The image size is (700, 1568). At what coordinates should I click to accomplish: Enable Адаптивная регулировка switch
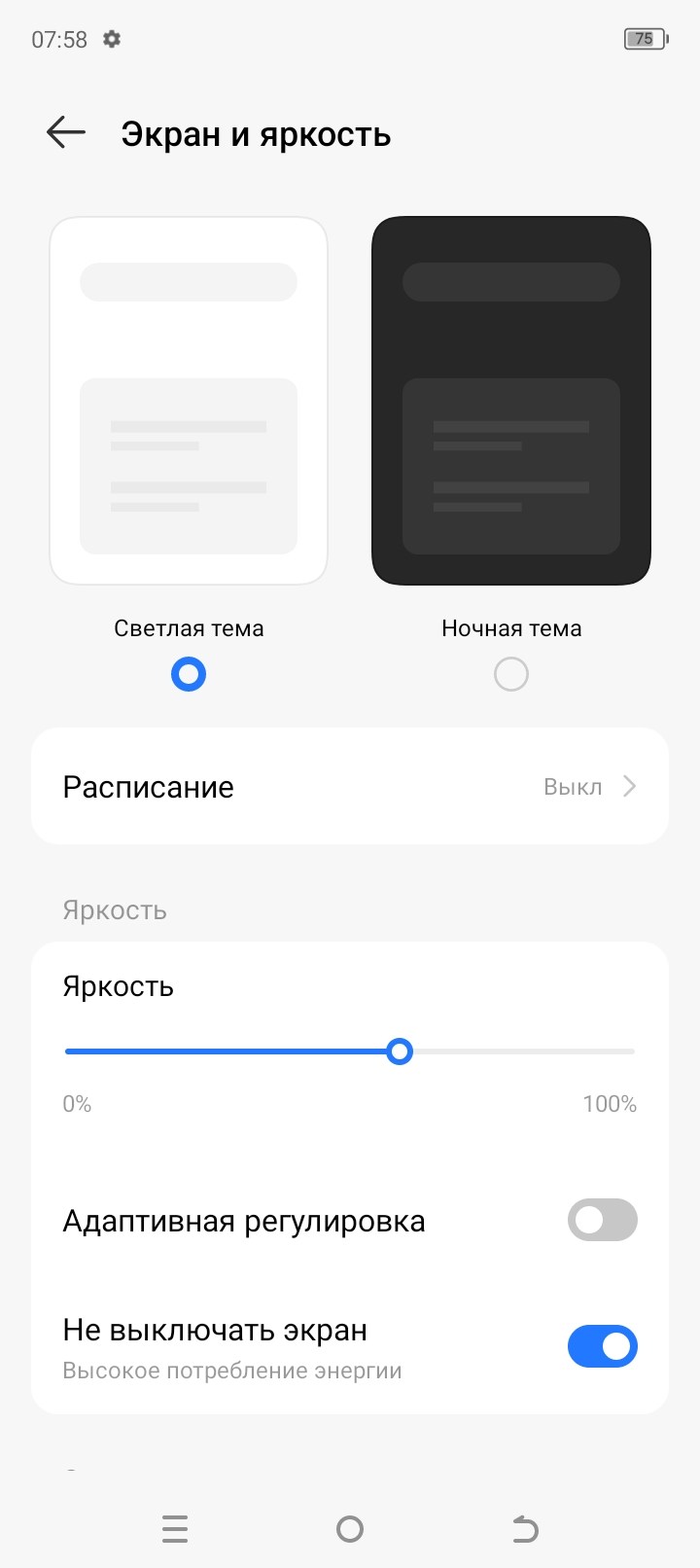coord(602,1221)
